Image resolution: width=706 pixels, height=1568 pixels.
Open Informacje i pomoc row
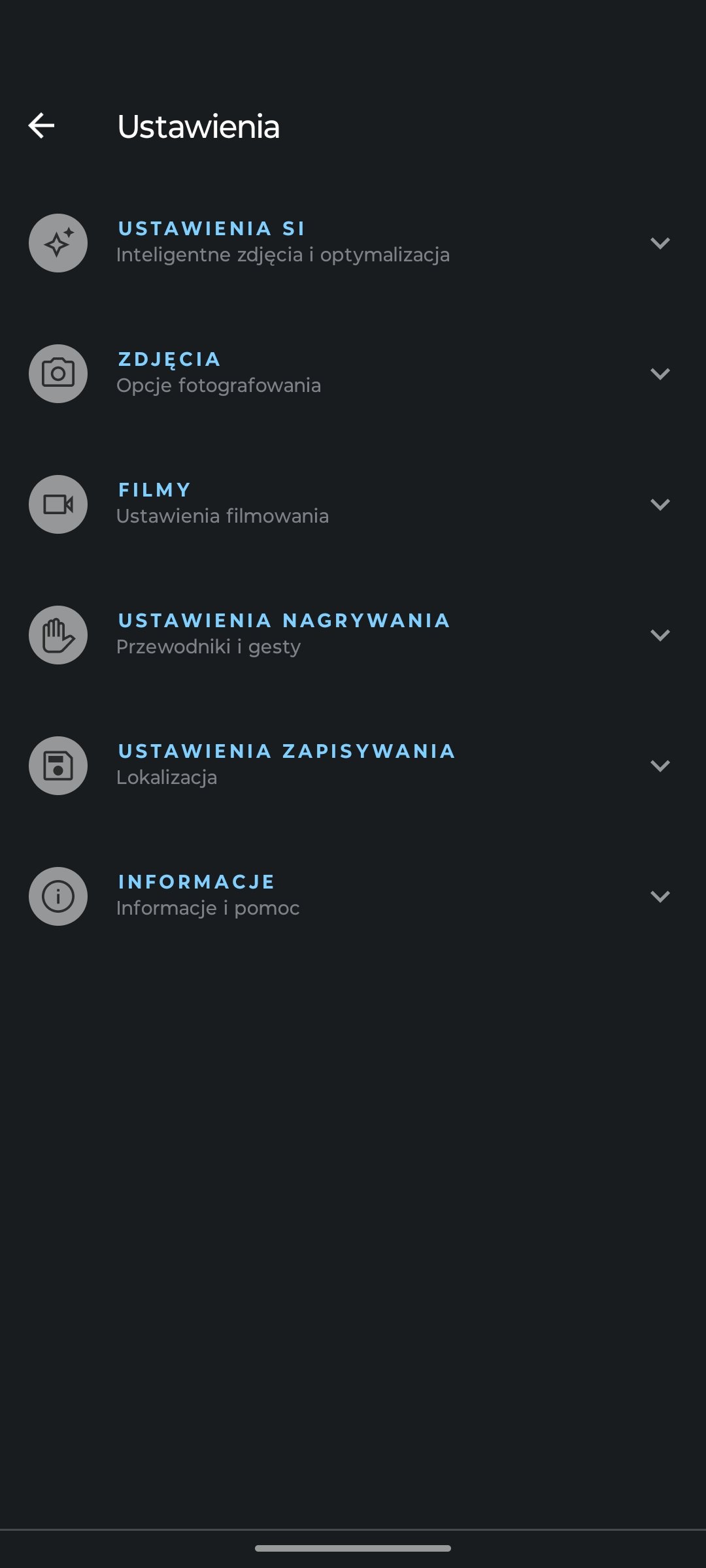point(353,896)
